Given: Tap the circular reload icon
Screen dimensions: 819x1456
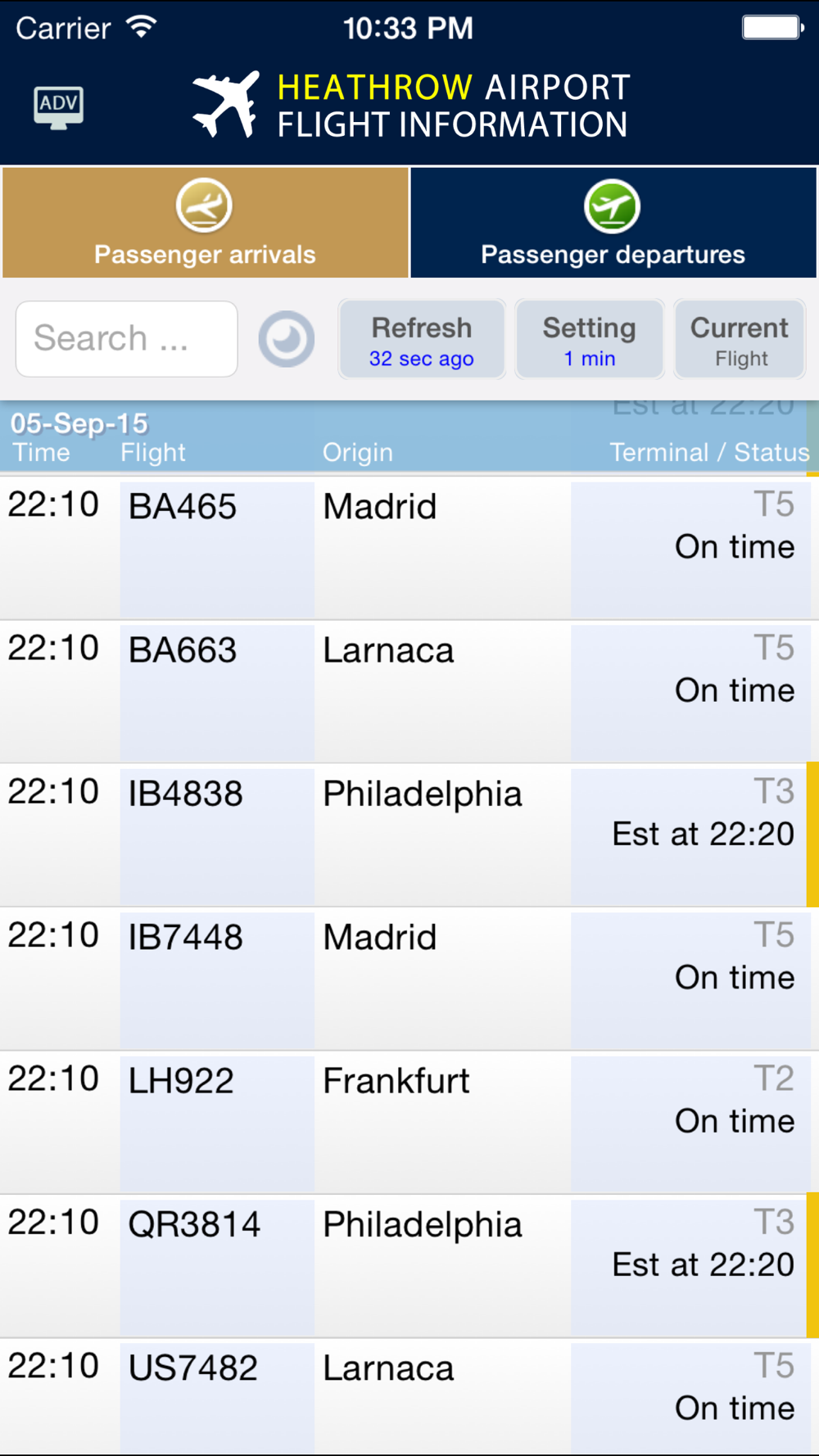Looking at the screenshot, I should coord(287,339).
